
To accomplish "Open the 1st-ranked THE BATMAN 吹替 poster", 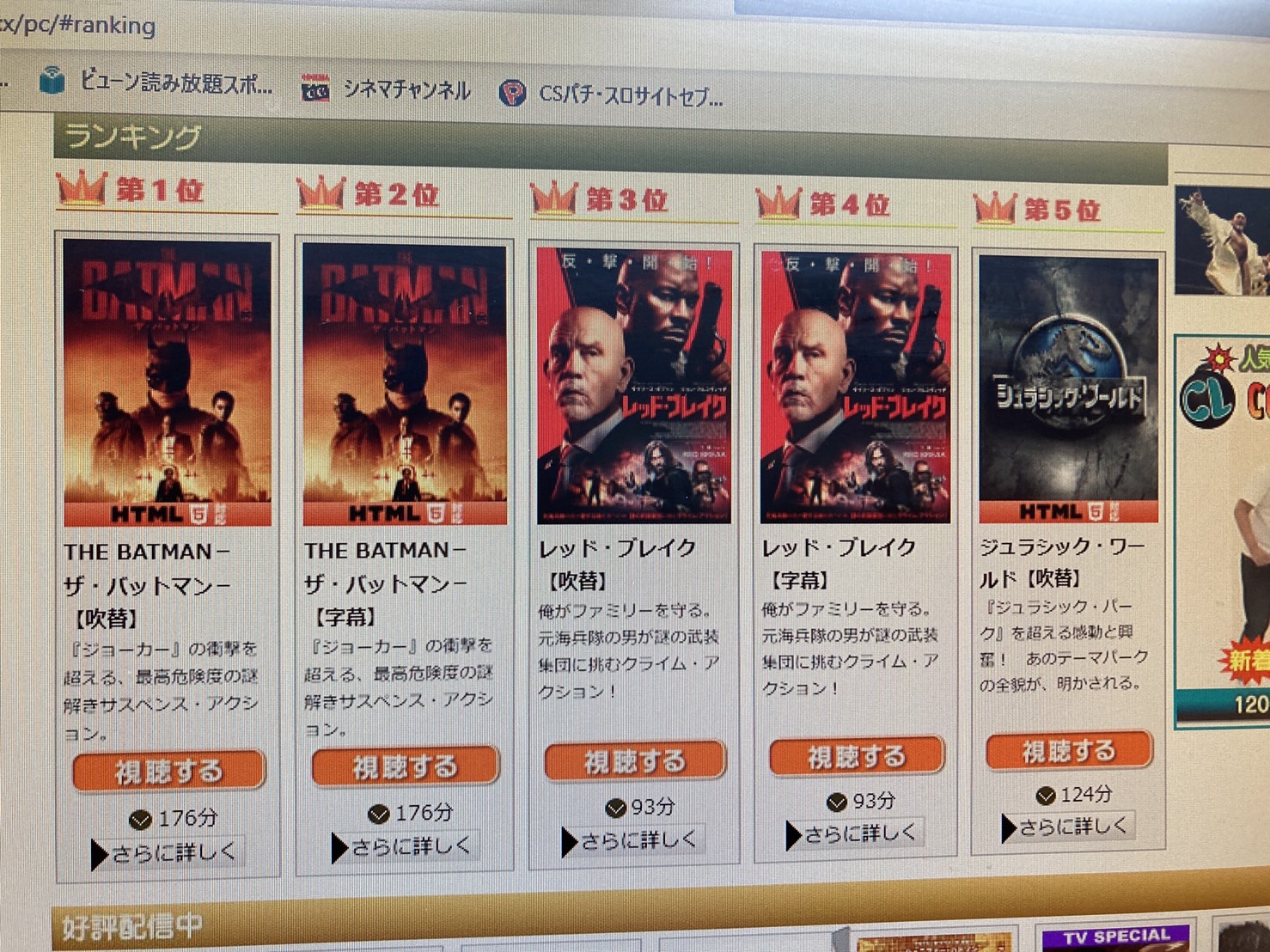I will 168,383.
